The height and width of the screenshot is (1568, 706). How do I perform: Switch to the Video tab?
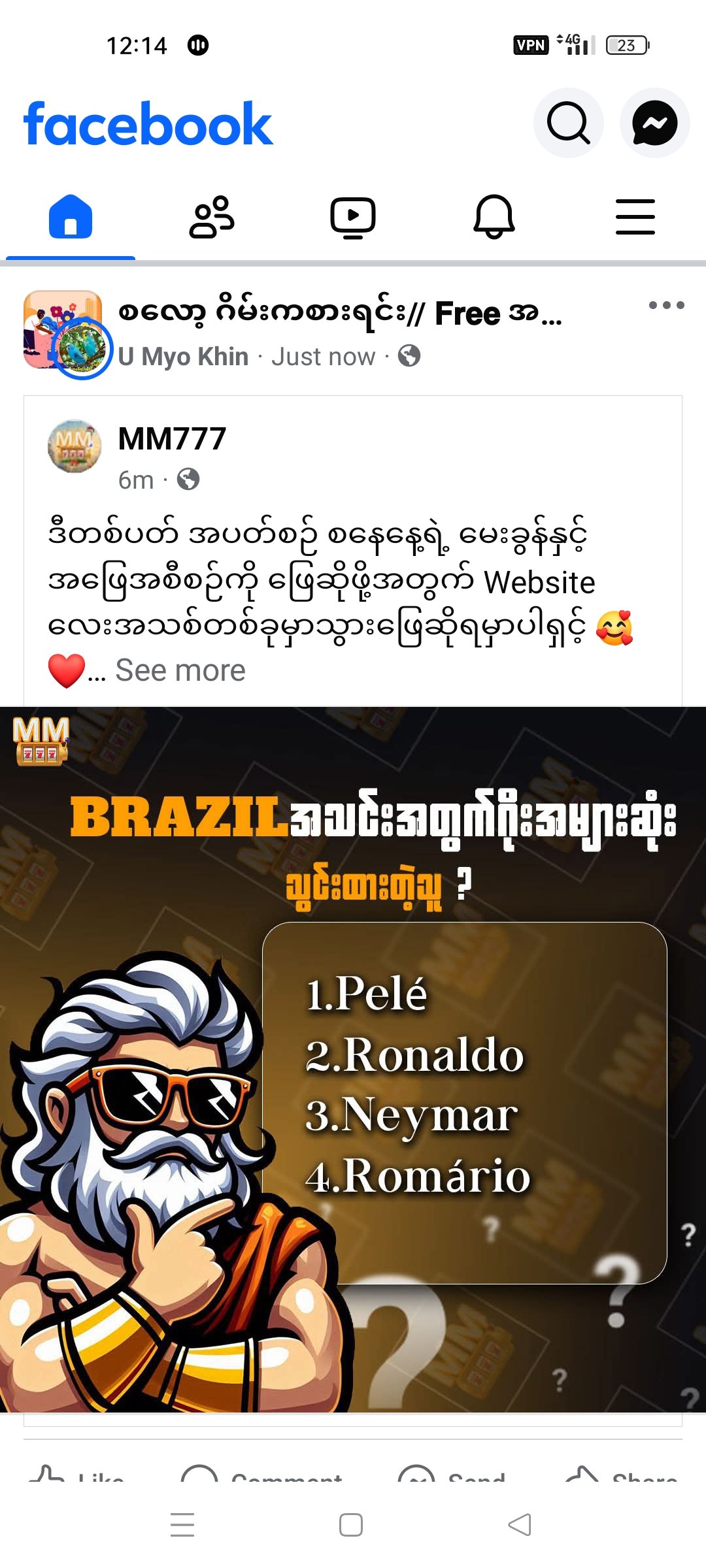coord(353,217)
